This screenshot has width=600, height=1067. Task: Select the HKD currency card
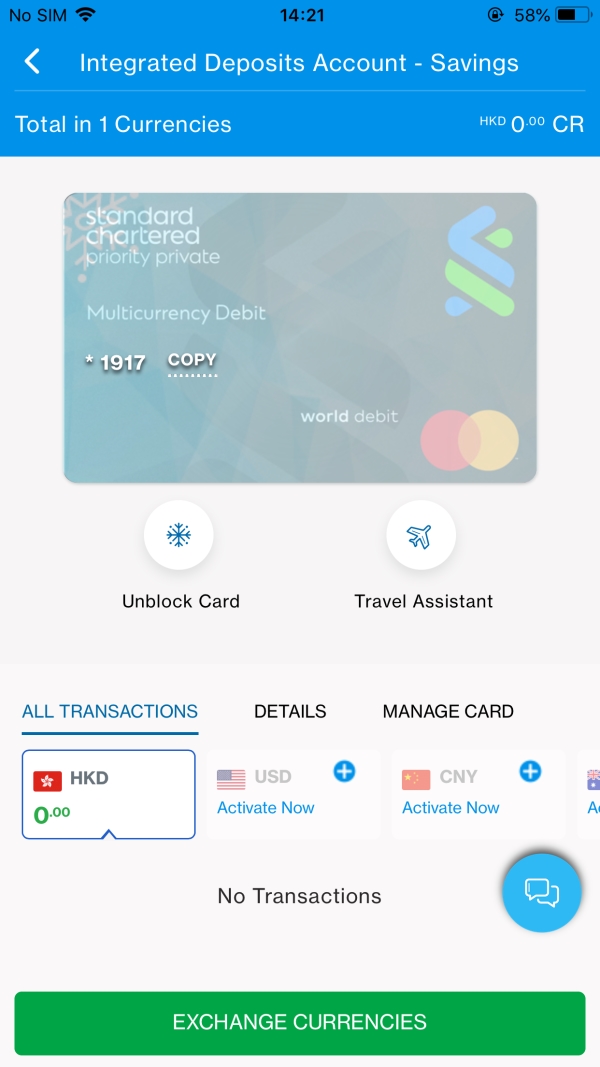(x=108, y=794)
